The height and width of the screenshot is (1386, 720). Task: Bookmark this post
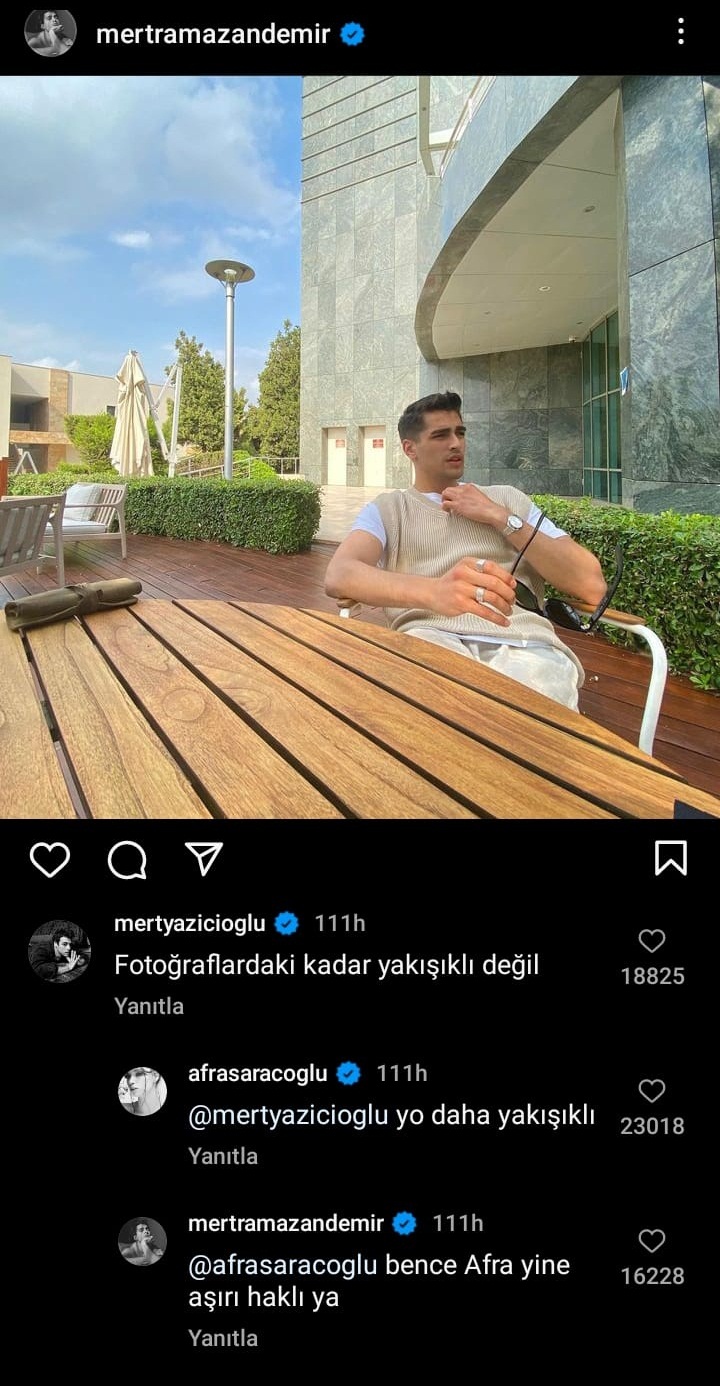pyautogui.click(x=670, y=858)
